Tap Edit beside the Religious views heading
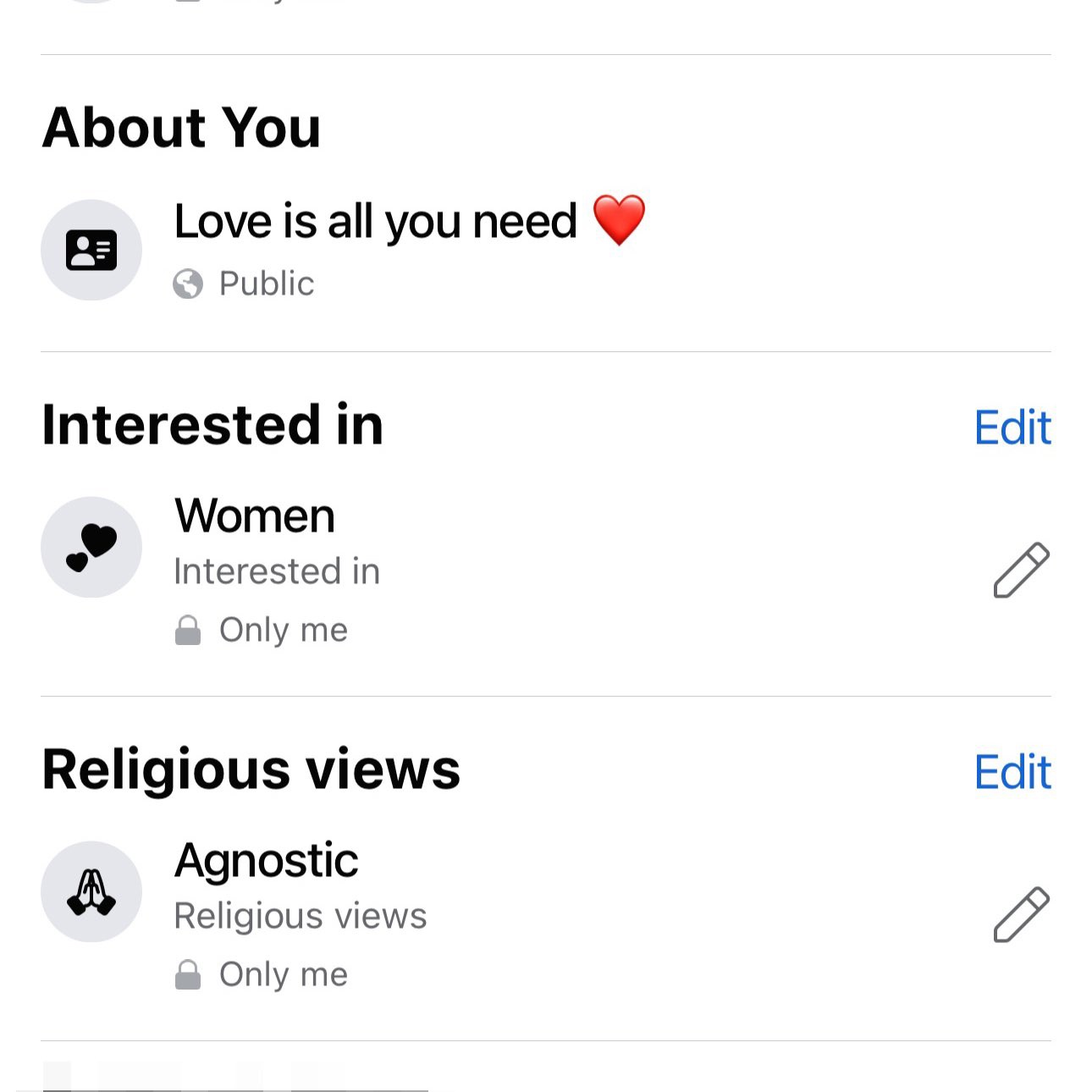 pos(1012,772)
